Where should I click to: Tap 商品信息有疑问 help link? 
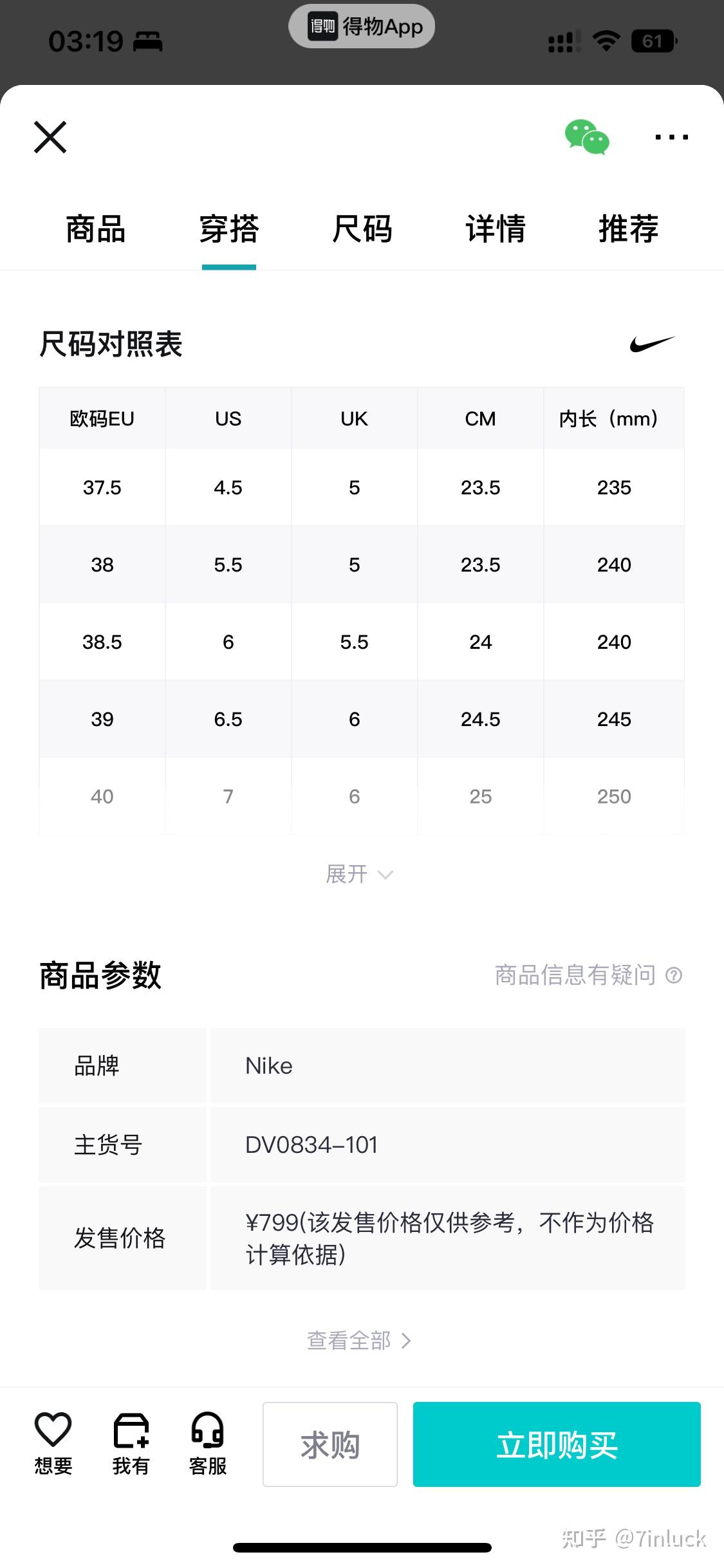588,975
